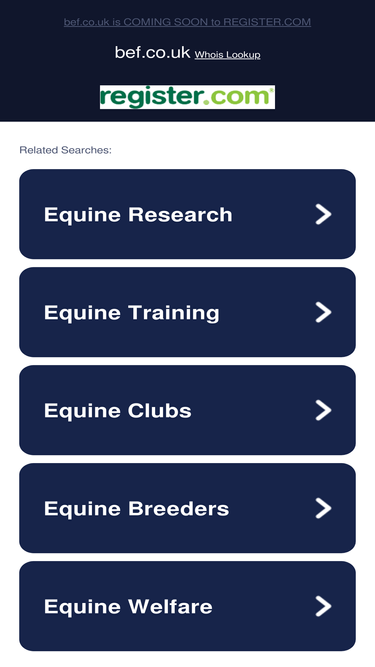
Task: Select the Equine Training search result
Action: click(x=188, y=312)
